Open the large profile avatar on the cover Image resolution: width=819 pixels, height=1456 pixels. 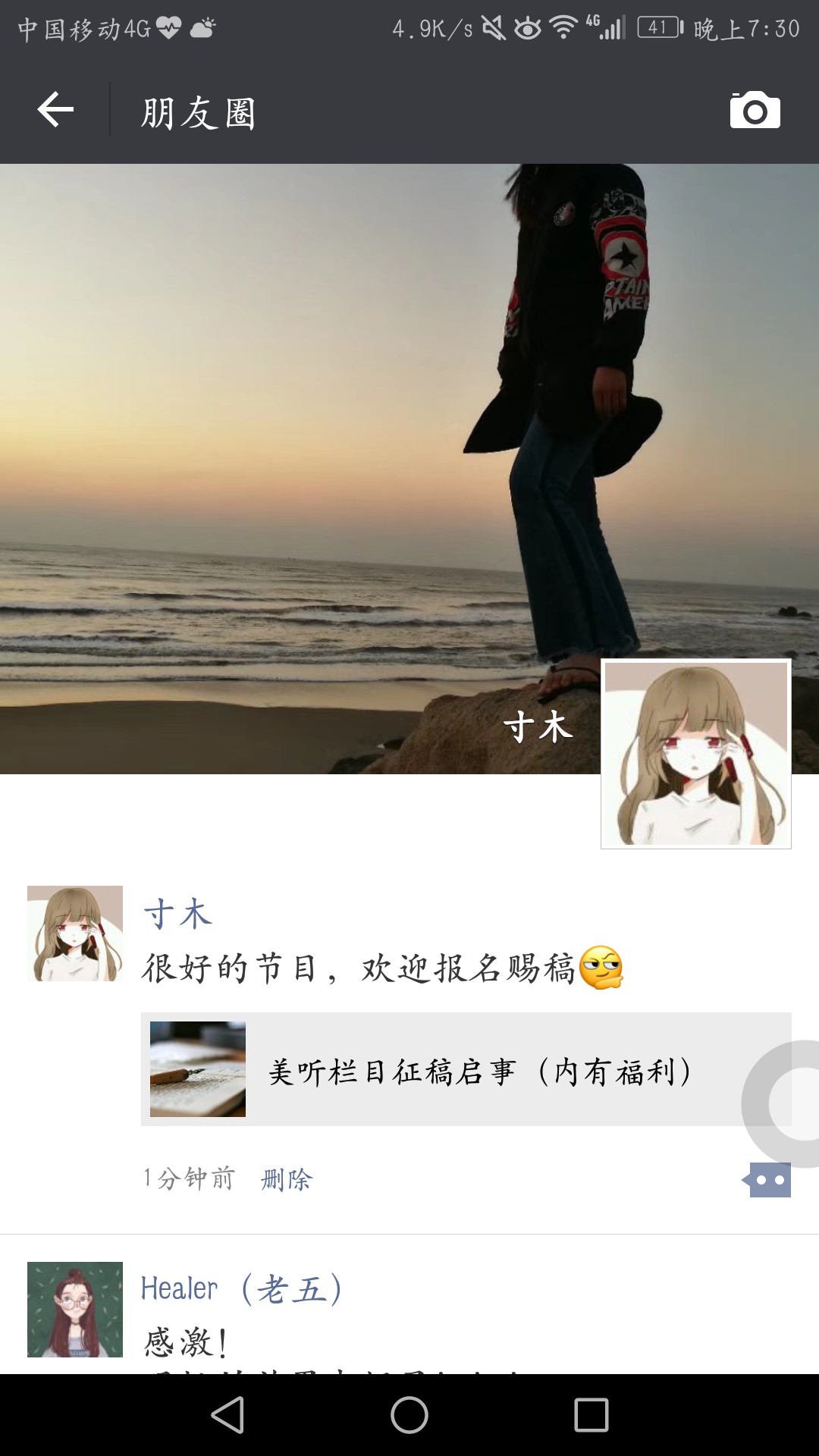pos(695,754)
